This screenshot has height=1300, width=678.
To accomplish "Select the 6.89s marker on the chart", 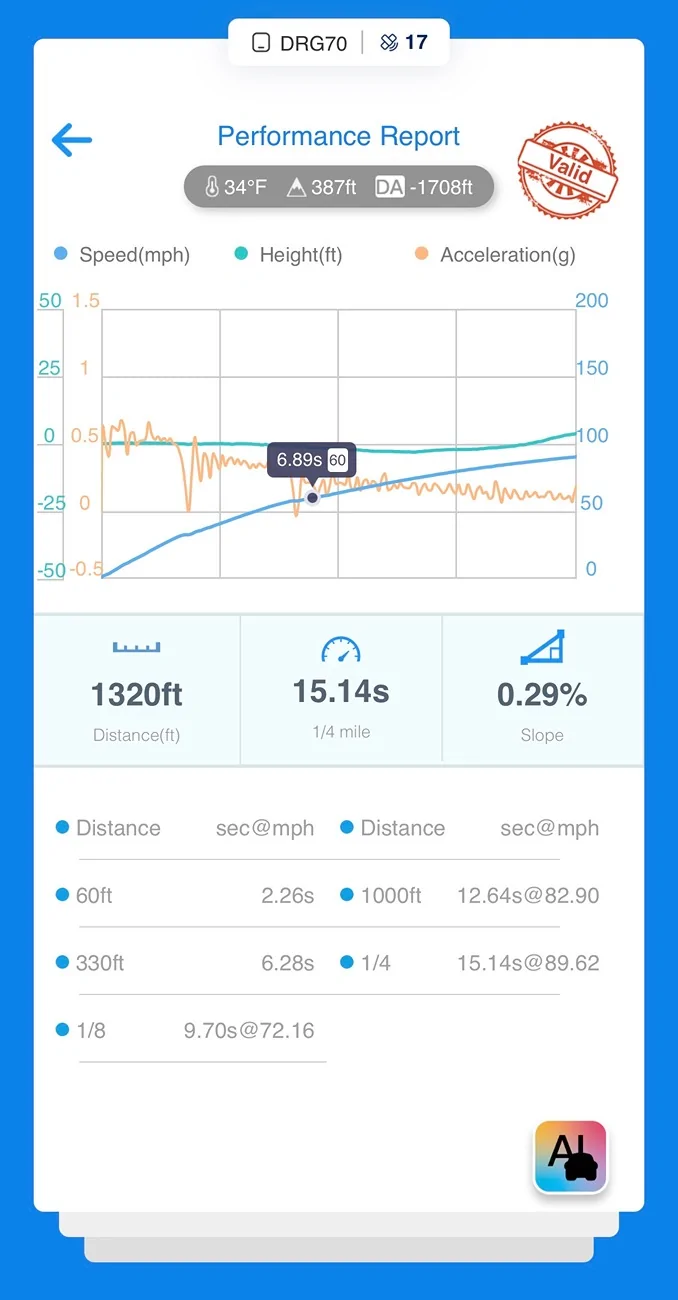I will (x=312, y=497).
